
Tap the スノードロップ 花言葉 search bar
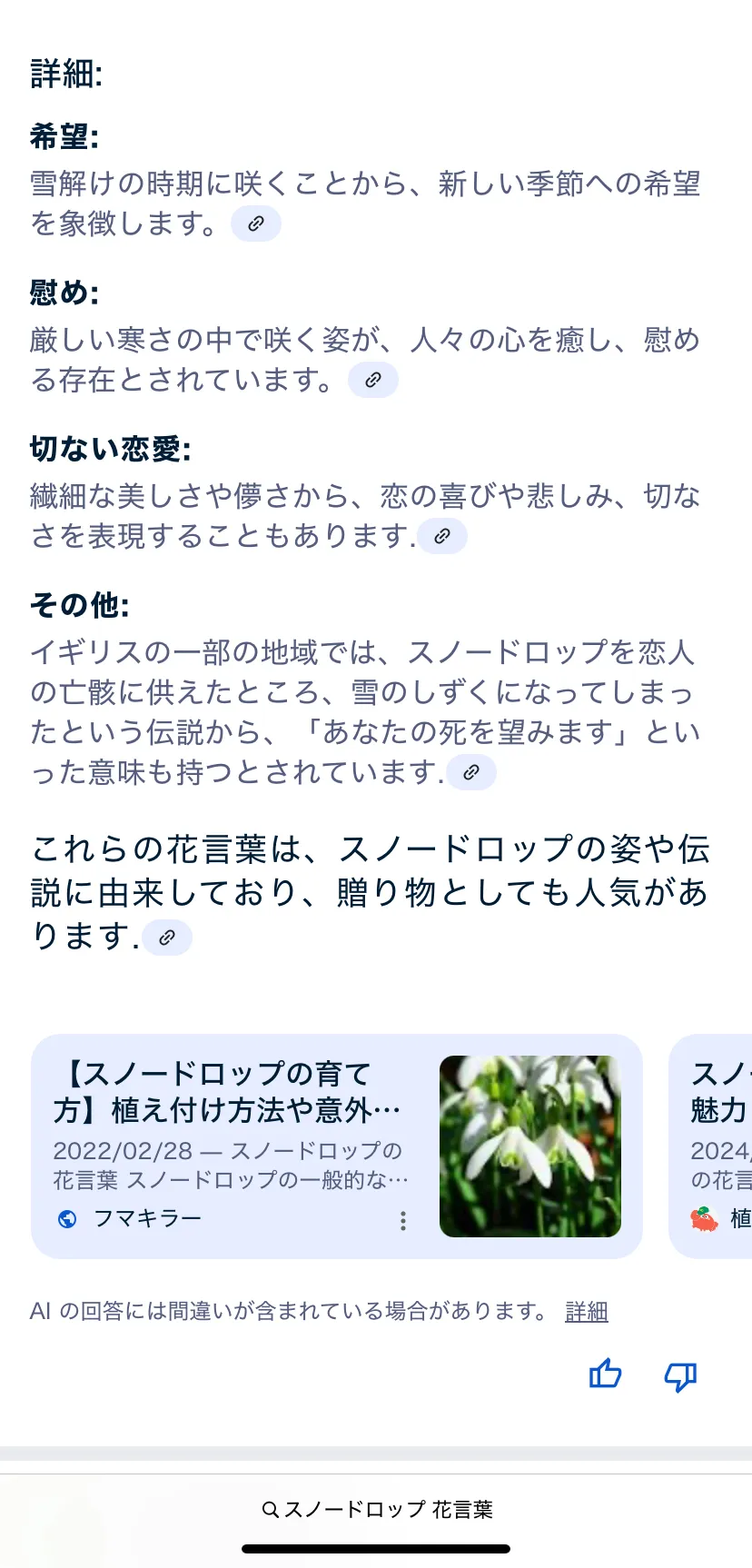click(376, 1509)
